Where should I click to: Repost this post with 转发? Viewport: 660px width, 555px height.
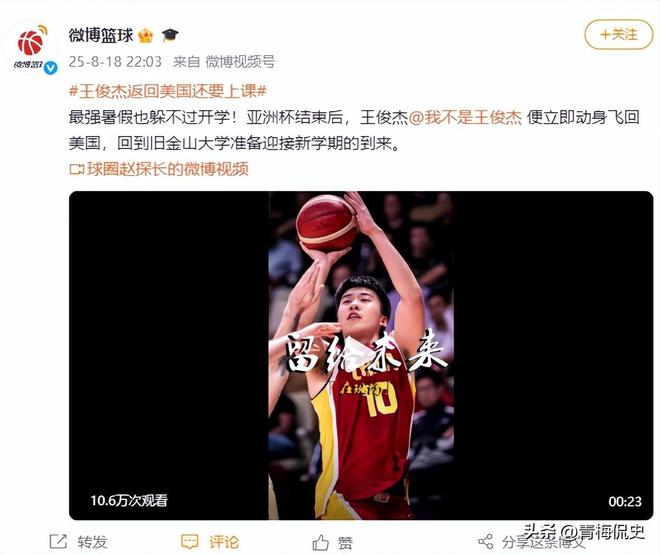tap(80, 542)
